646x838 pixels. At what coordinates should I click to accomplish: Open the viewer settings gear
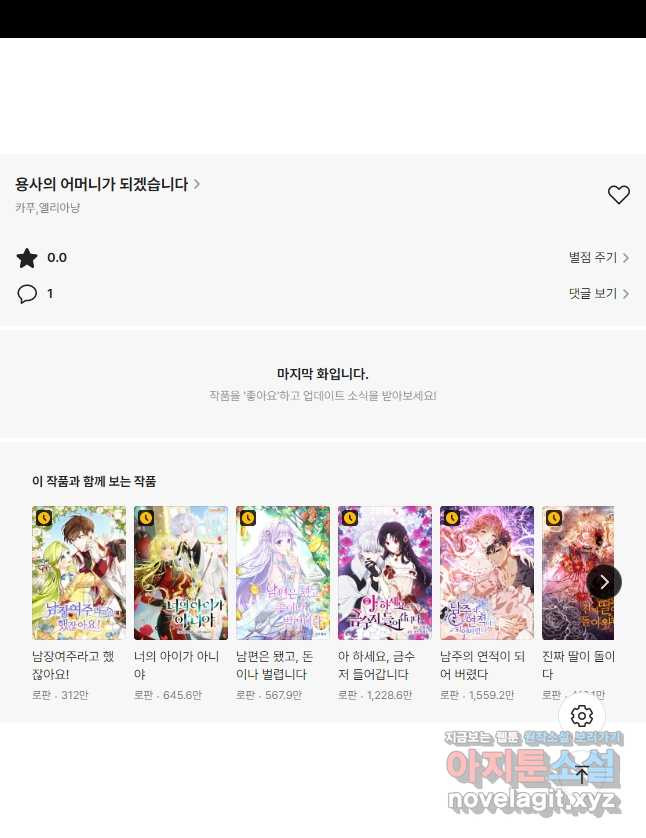[582, 716]
